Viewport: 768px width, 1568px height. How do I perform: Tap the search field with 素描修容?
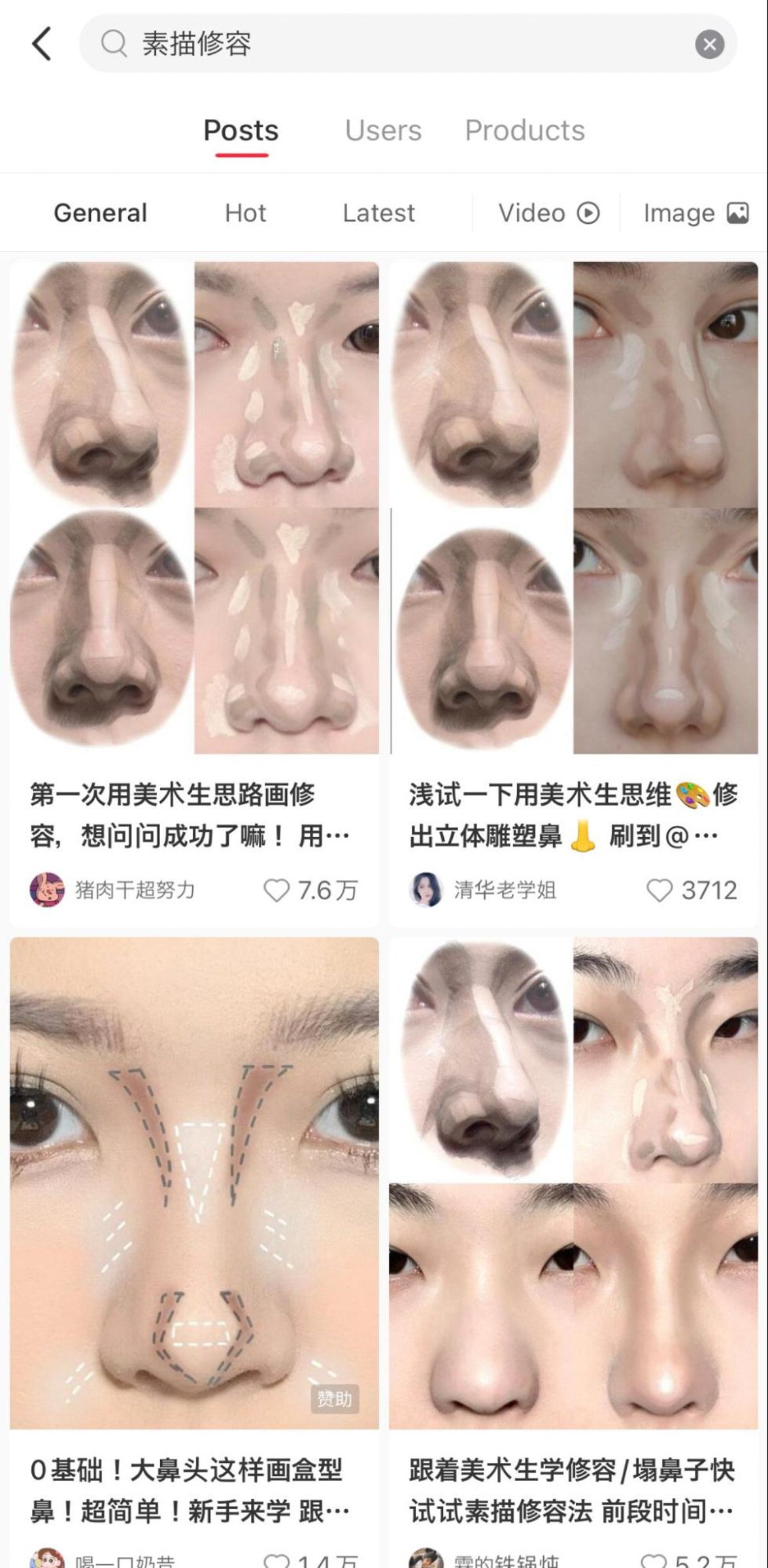(x=392, y=44)
